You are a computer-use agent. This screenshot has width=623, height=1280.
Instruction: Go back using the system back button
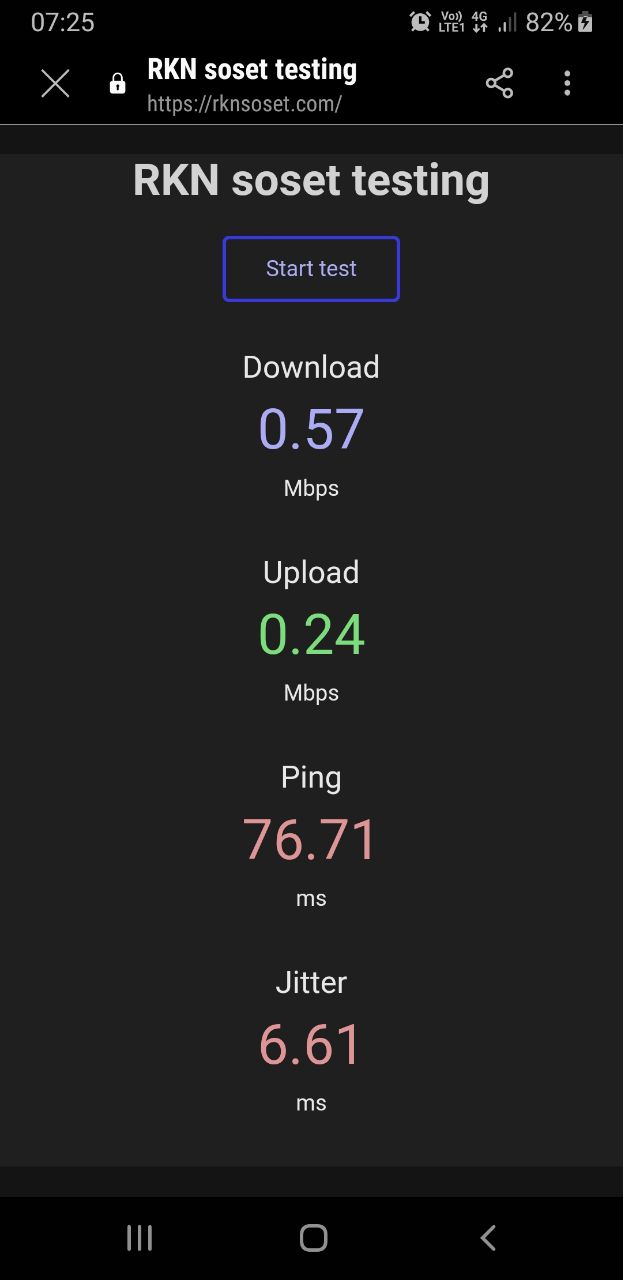click(x=488, y=1238)
